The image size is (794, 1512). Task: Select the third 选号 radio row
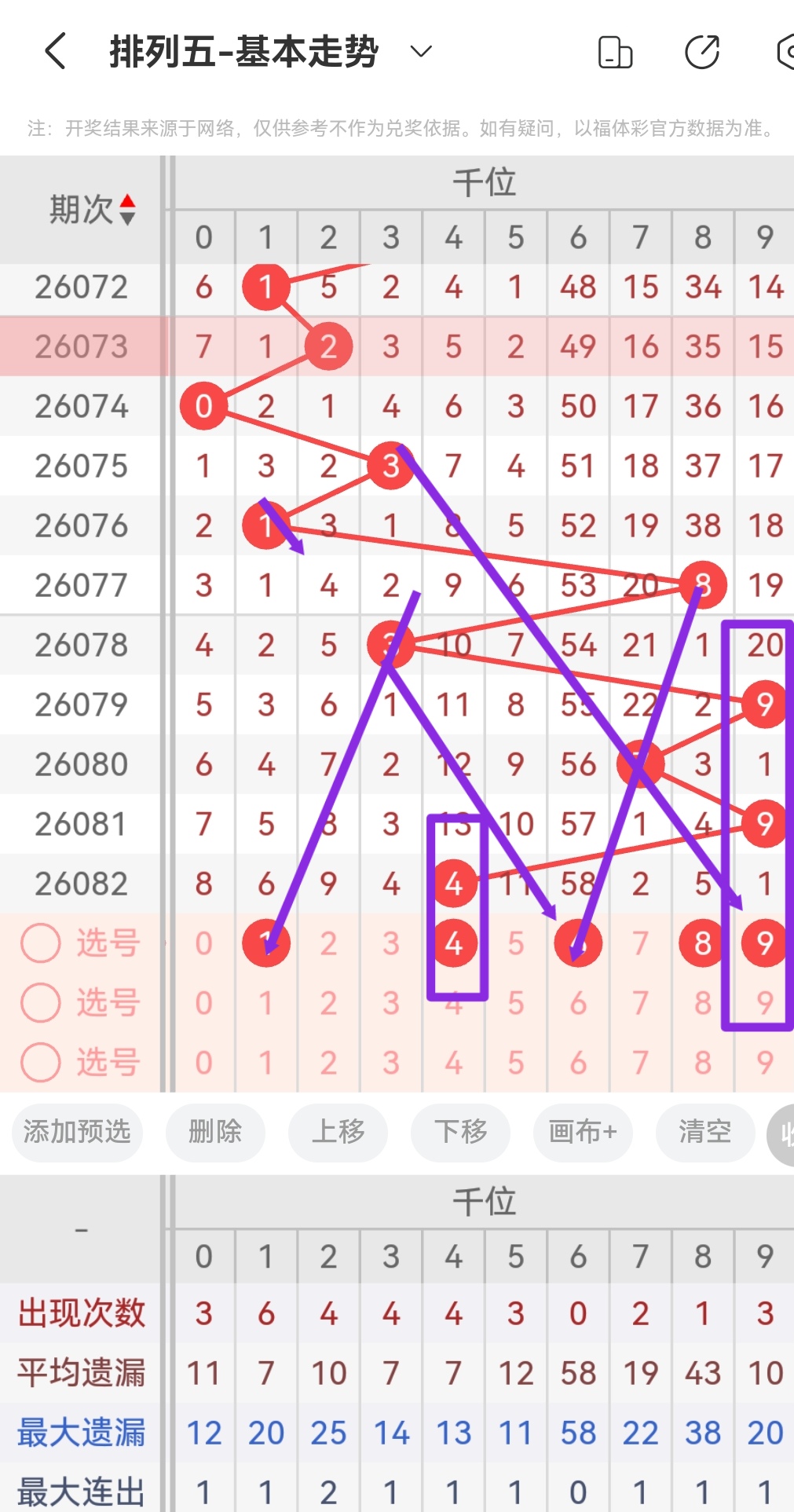pyautogui.click(x=41, y=1062)
